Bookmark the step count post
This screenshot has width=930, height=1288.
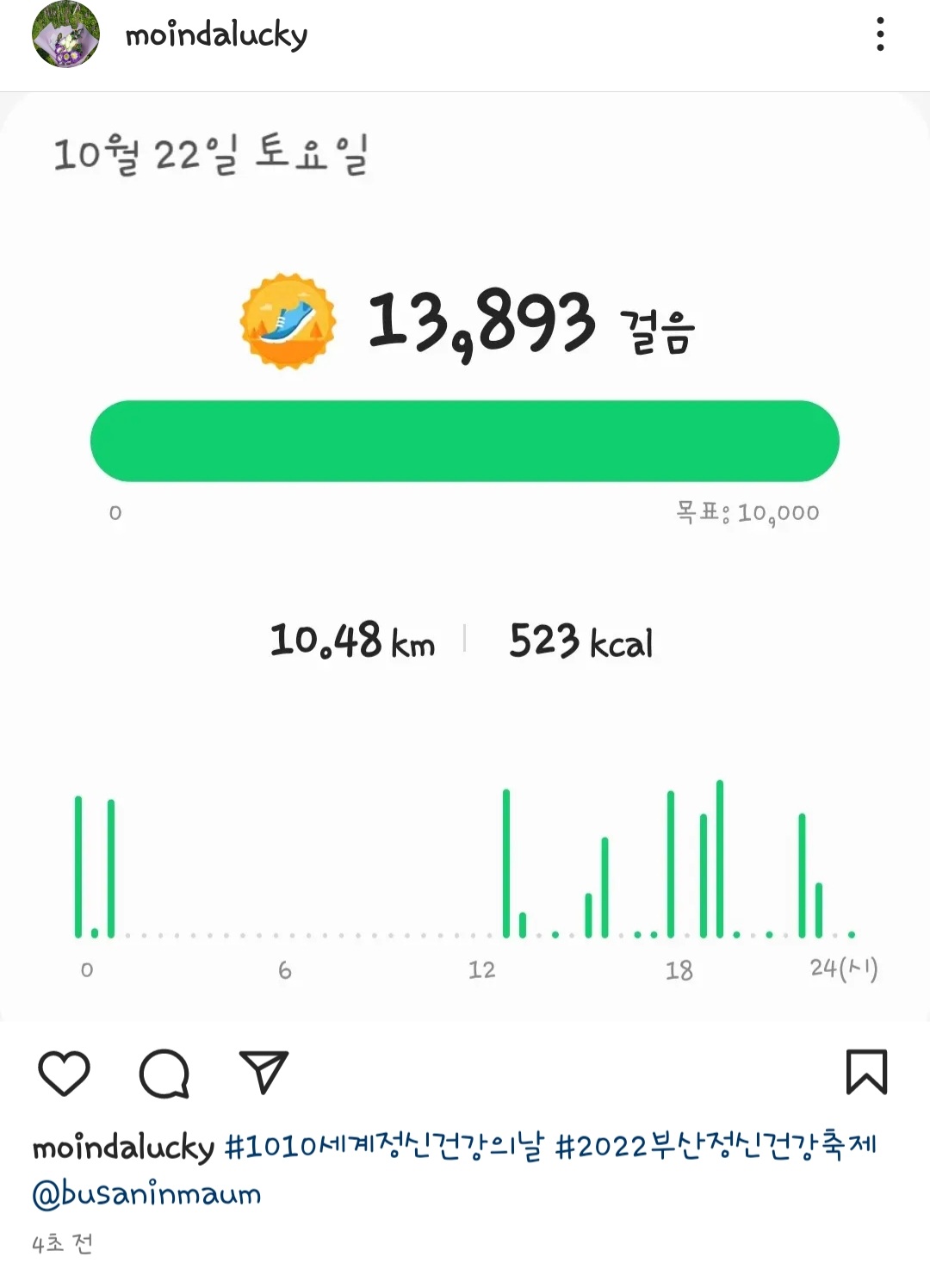866,1072
